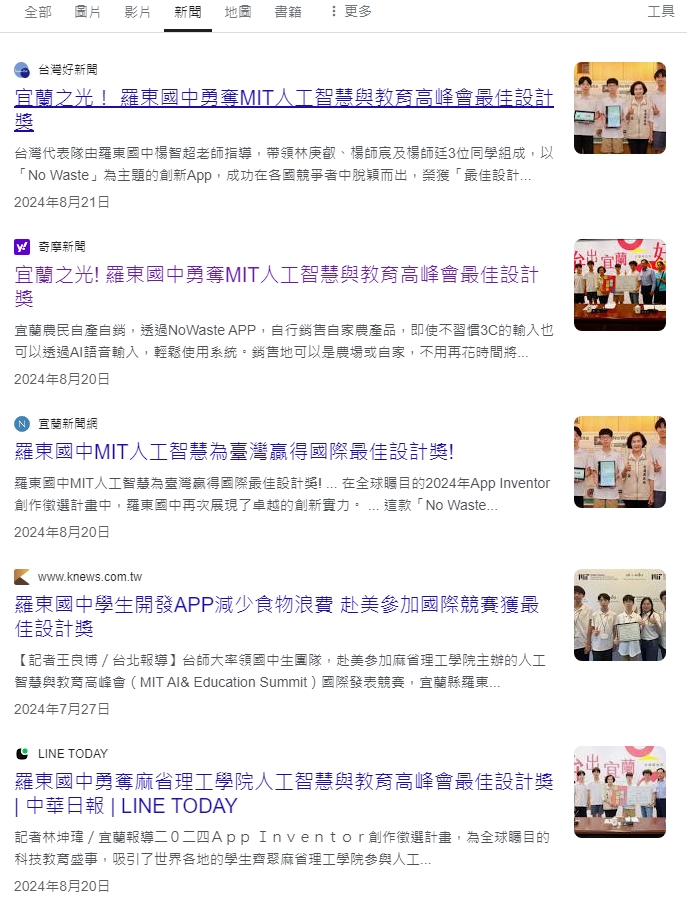Open the 更多 menu

point(350,12)
